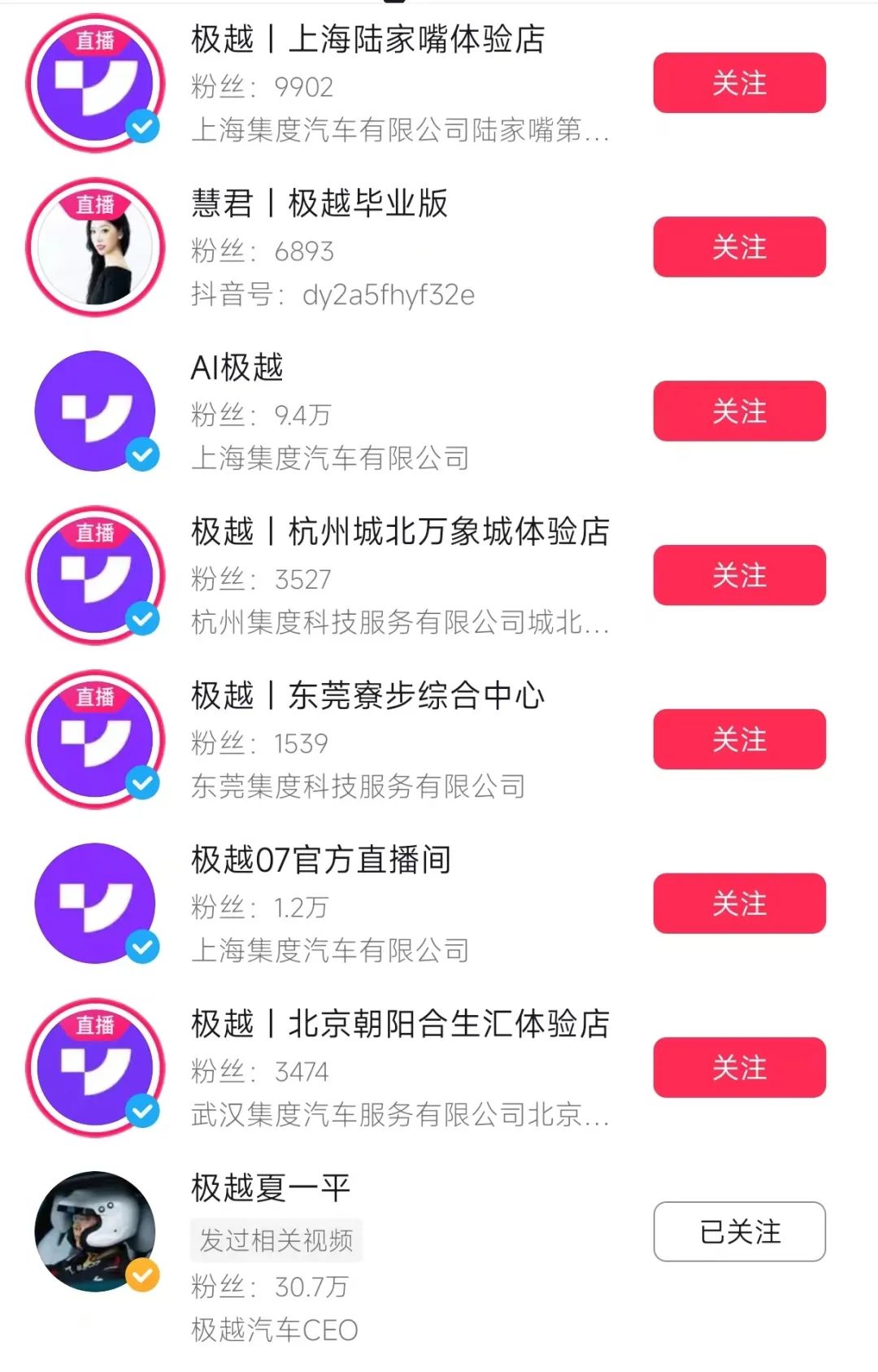Enter 杭州城北万象城体验店 live via avatar
The image size is (878, 1372).
click(95, 576)
